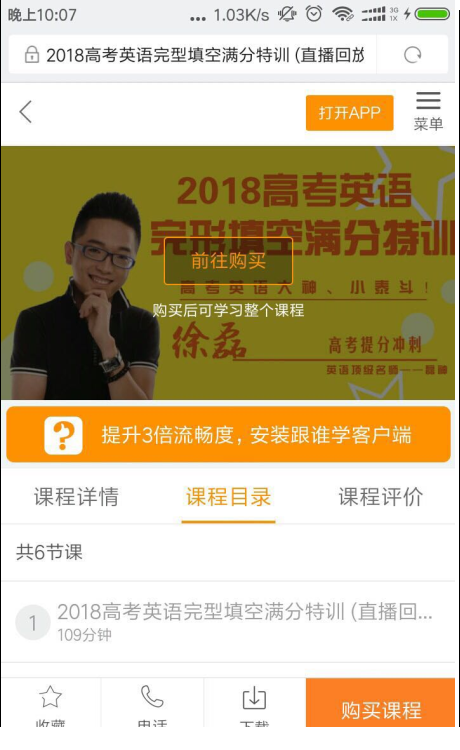Switch to the 课程详情 tab
Screen dimensions: 460x750
click(76, 497)
